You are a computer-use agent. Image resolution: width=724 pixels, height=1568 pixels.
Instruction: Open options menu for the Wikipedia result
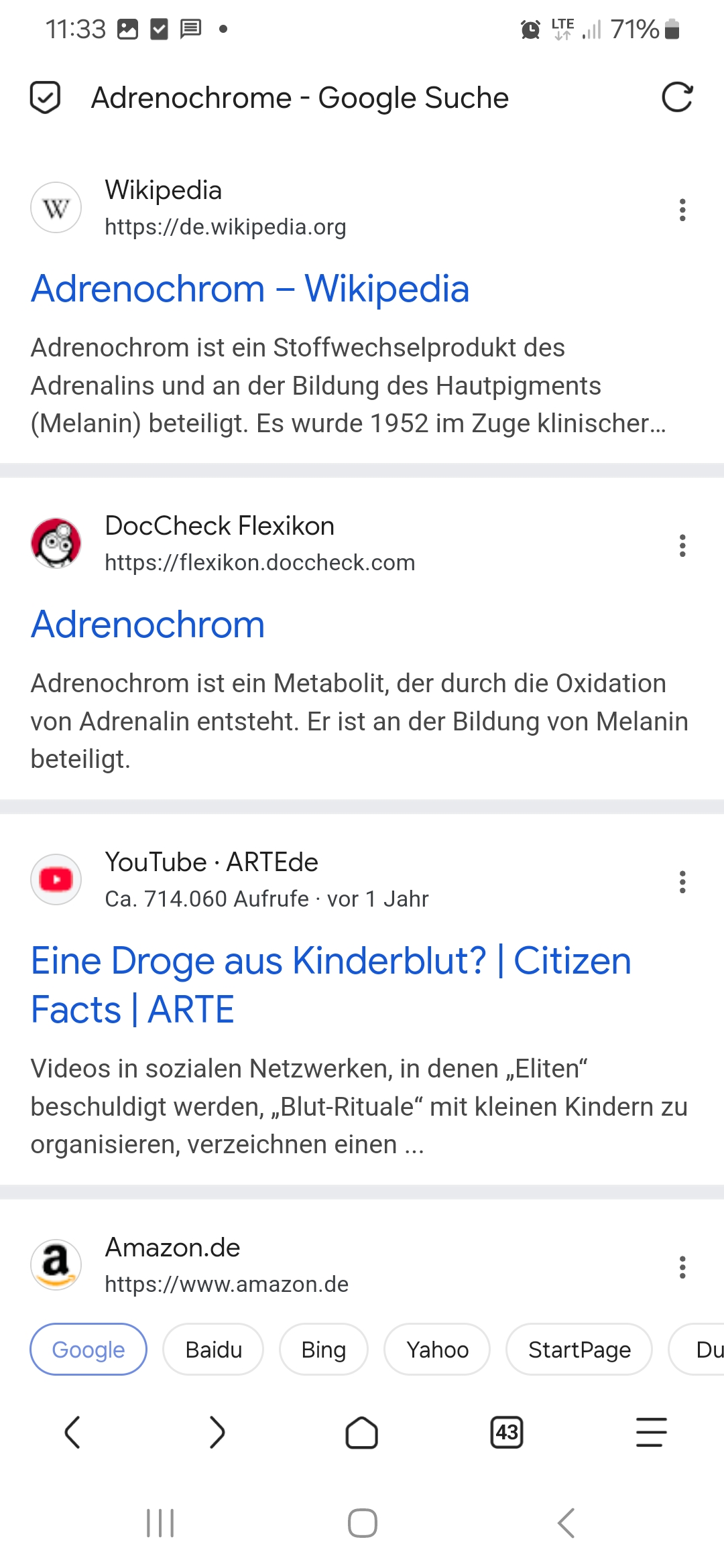[x=682, y=210]
